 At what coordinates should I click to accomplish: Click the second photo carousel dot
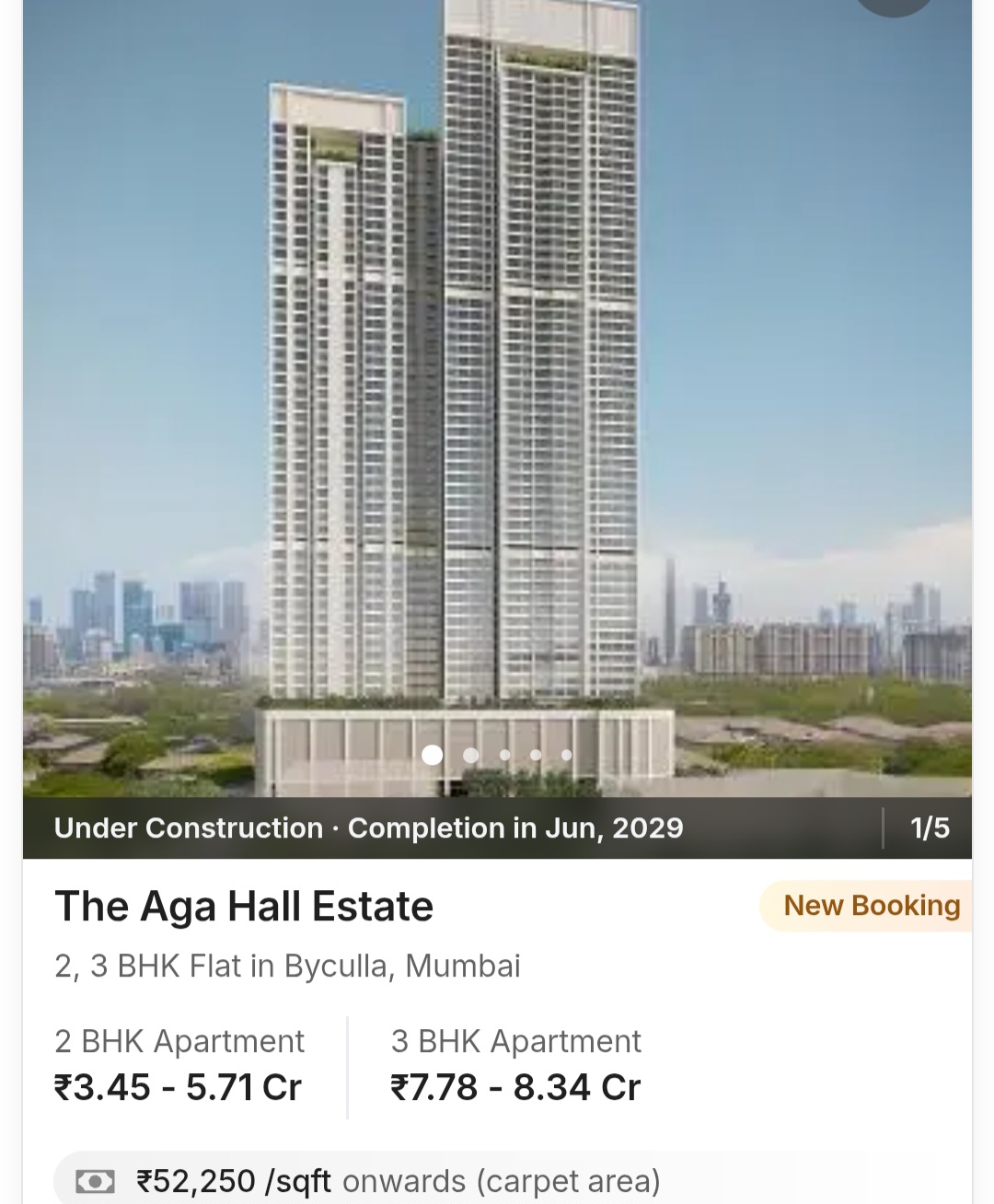471,755
